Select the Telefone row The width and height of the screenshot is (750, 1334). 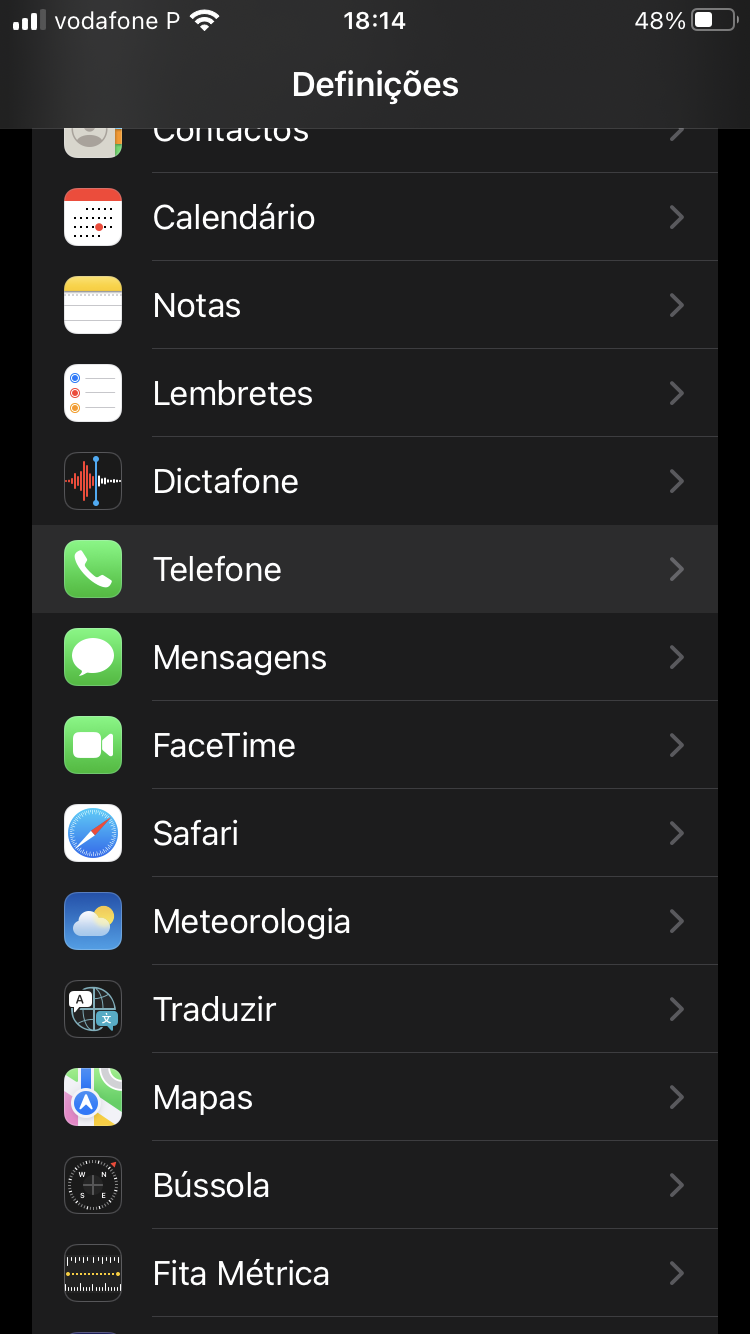click(x=374, y=569)
